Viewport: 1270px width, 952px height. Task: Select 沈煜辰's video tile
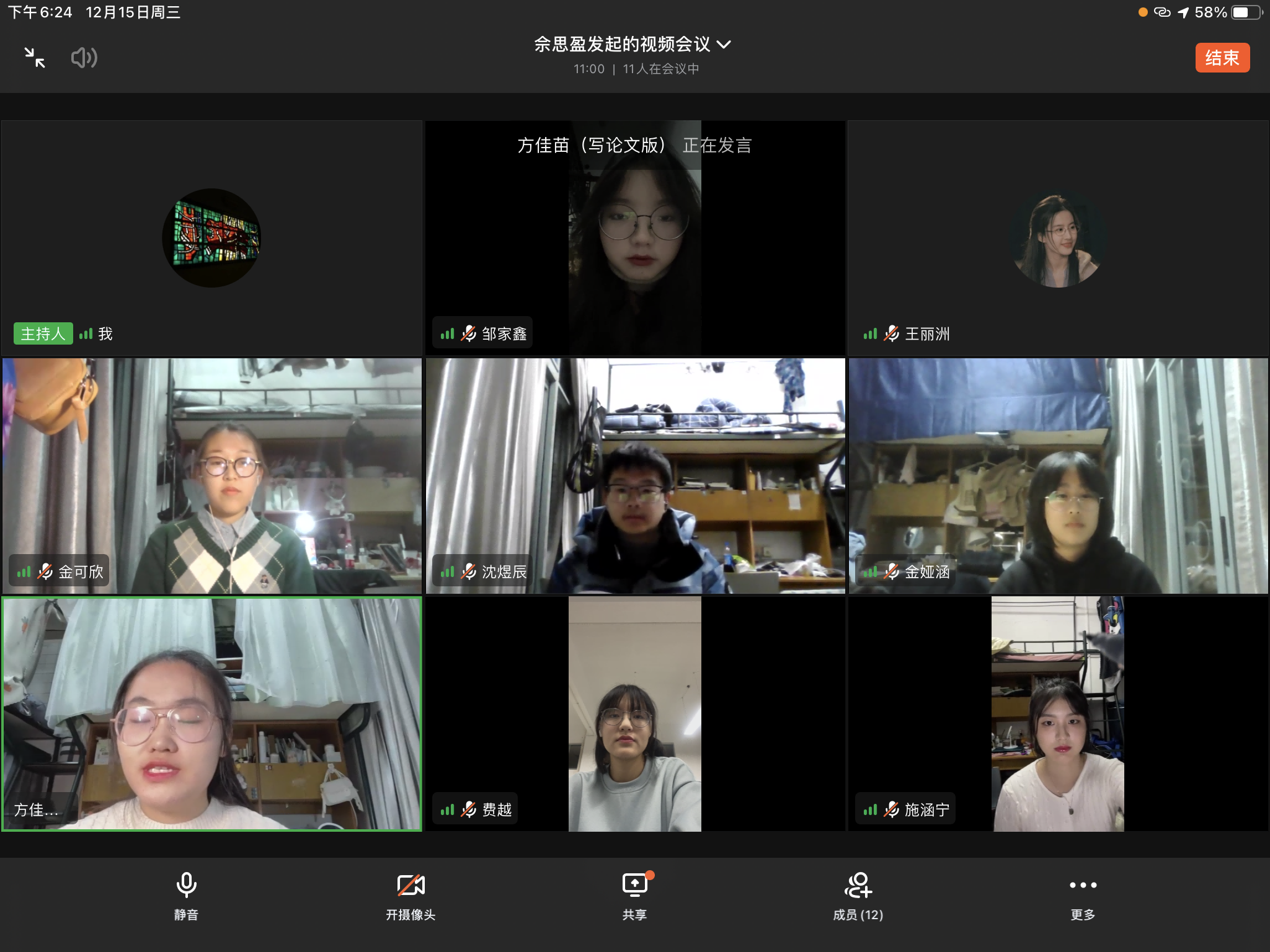click(x=634, y=476)
